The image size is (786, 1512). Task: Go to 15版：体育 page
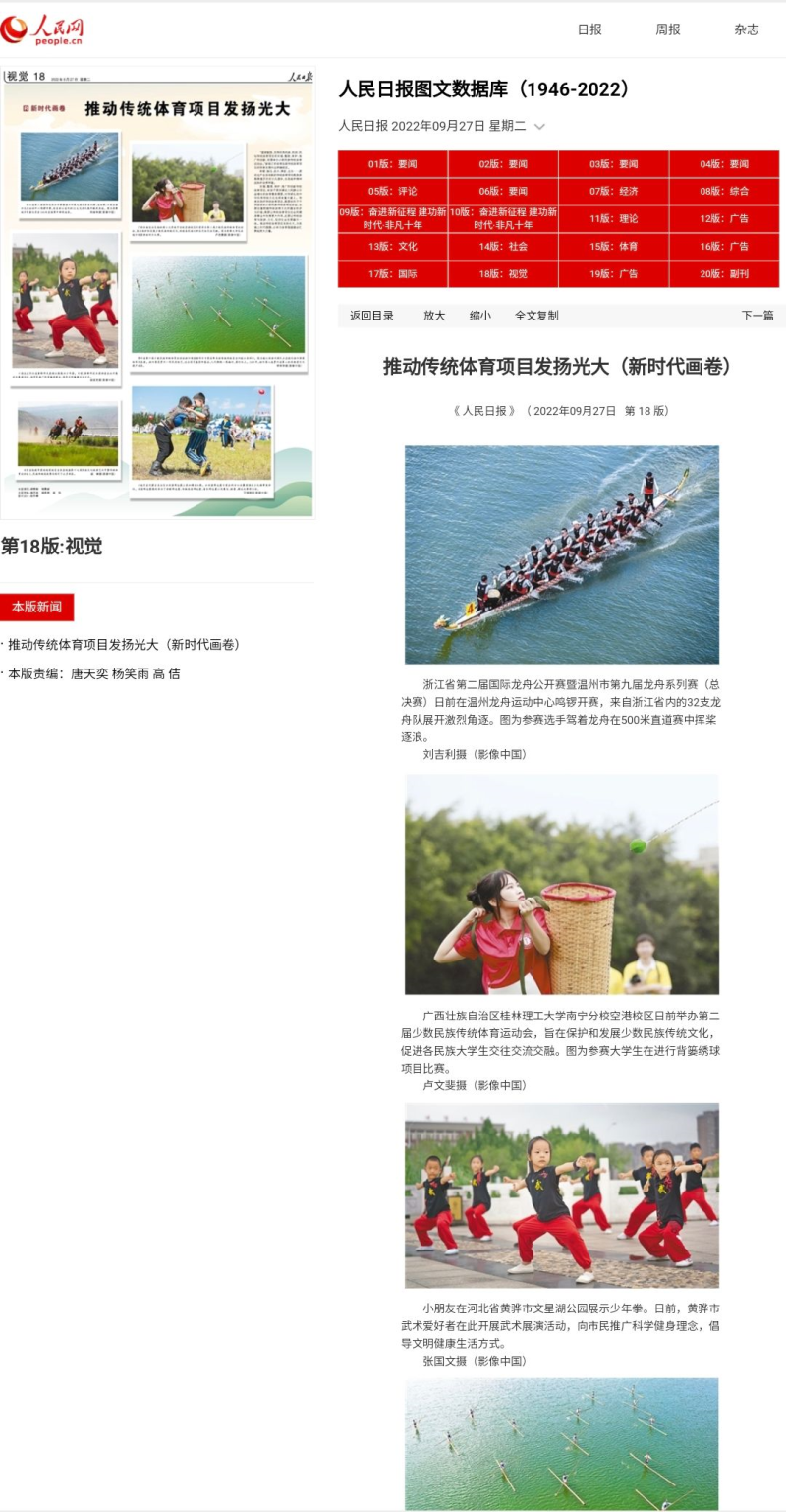pos(613,246)
